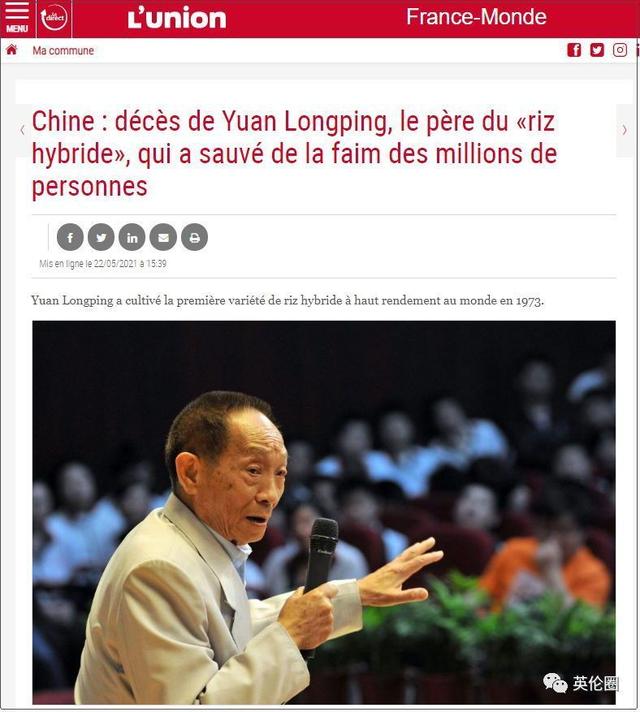Visit L'union Instagram page from header
The image size is (640, 712).
pyautogui.click(x=620, y=50)
